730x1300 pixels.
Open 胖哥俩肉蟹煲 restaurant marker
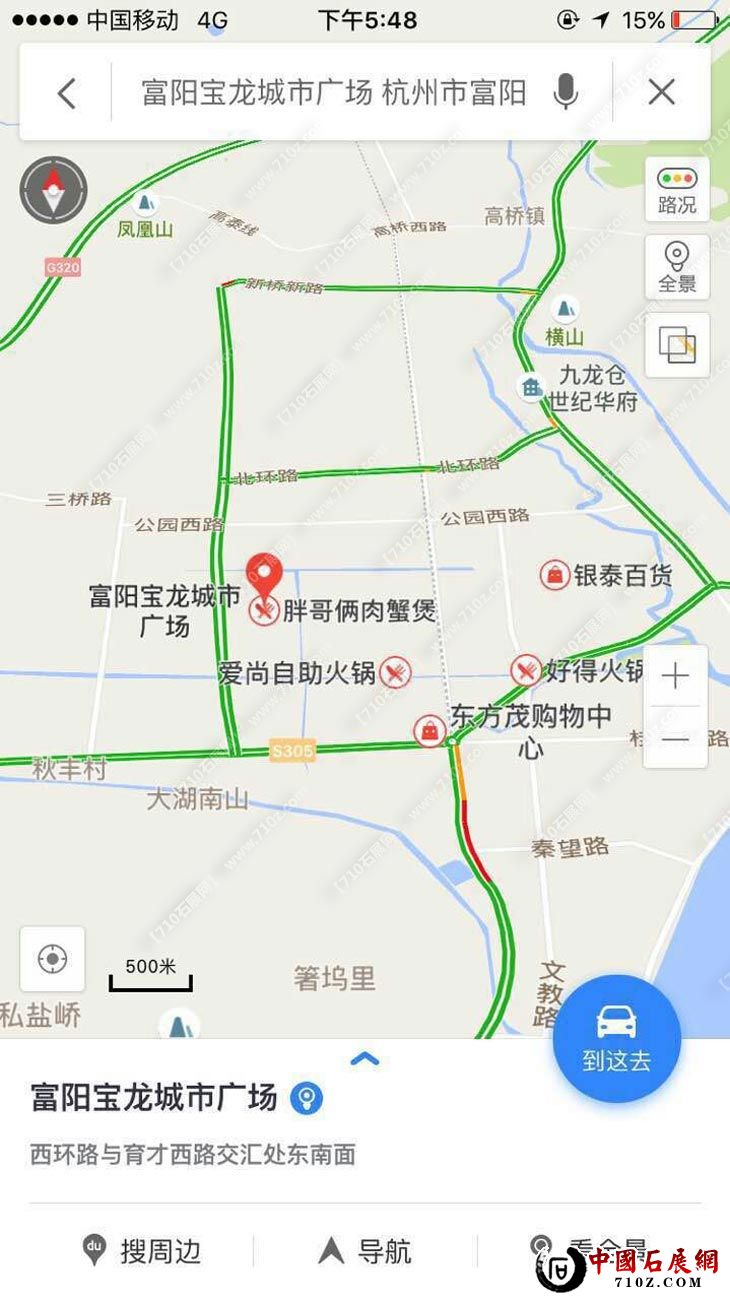264,610
